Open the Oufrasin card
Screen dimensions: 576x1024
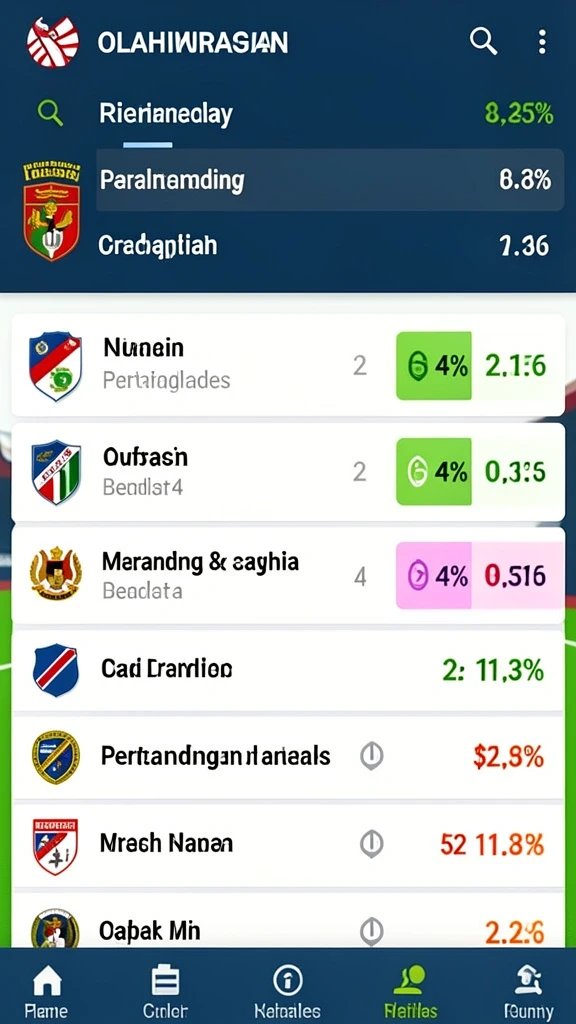click(x=288, y=472)
